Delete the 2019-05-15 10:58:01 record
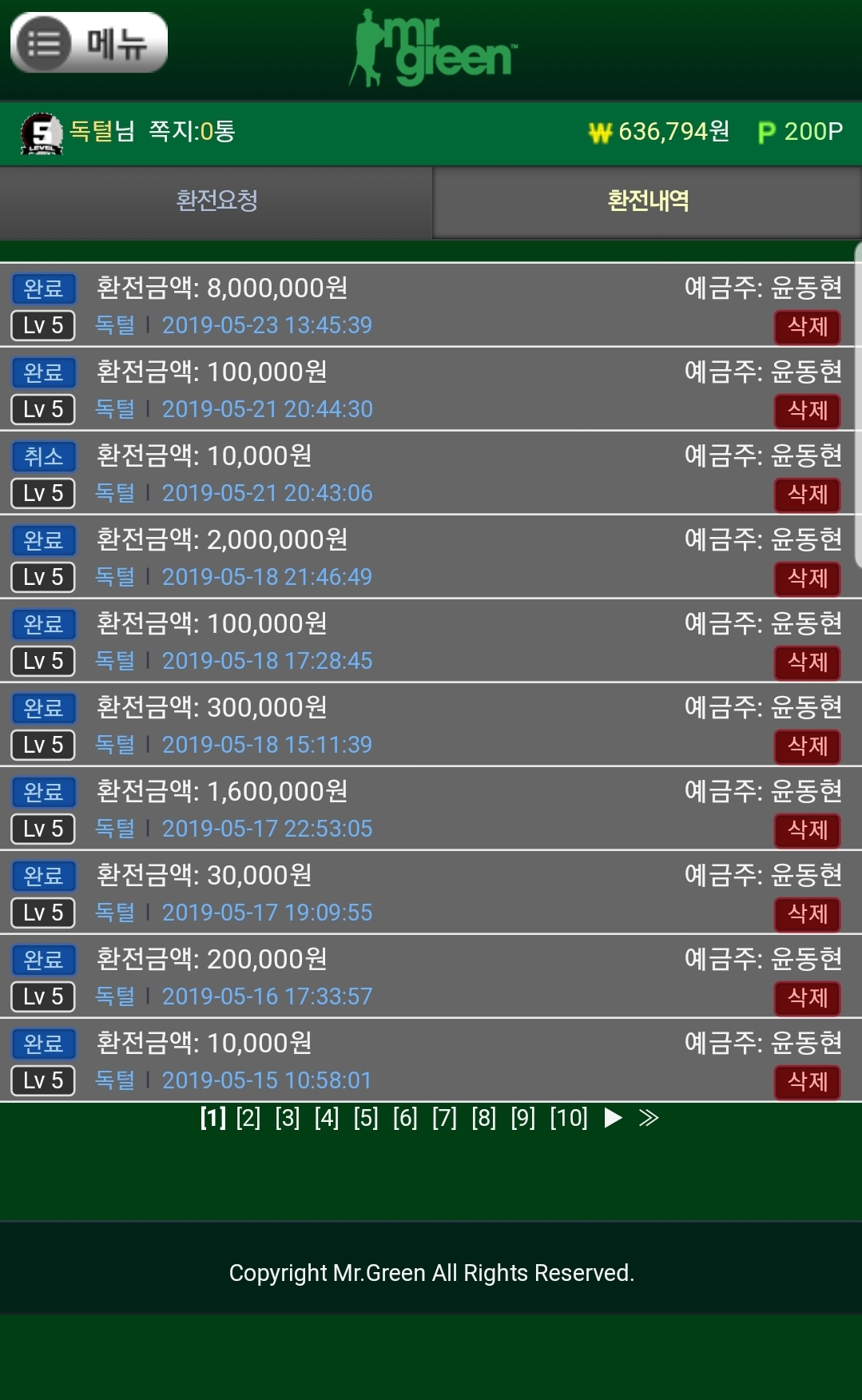Viewport: 862px width, 1400px height. (807, 1082)
